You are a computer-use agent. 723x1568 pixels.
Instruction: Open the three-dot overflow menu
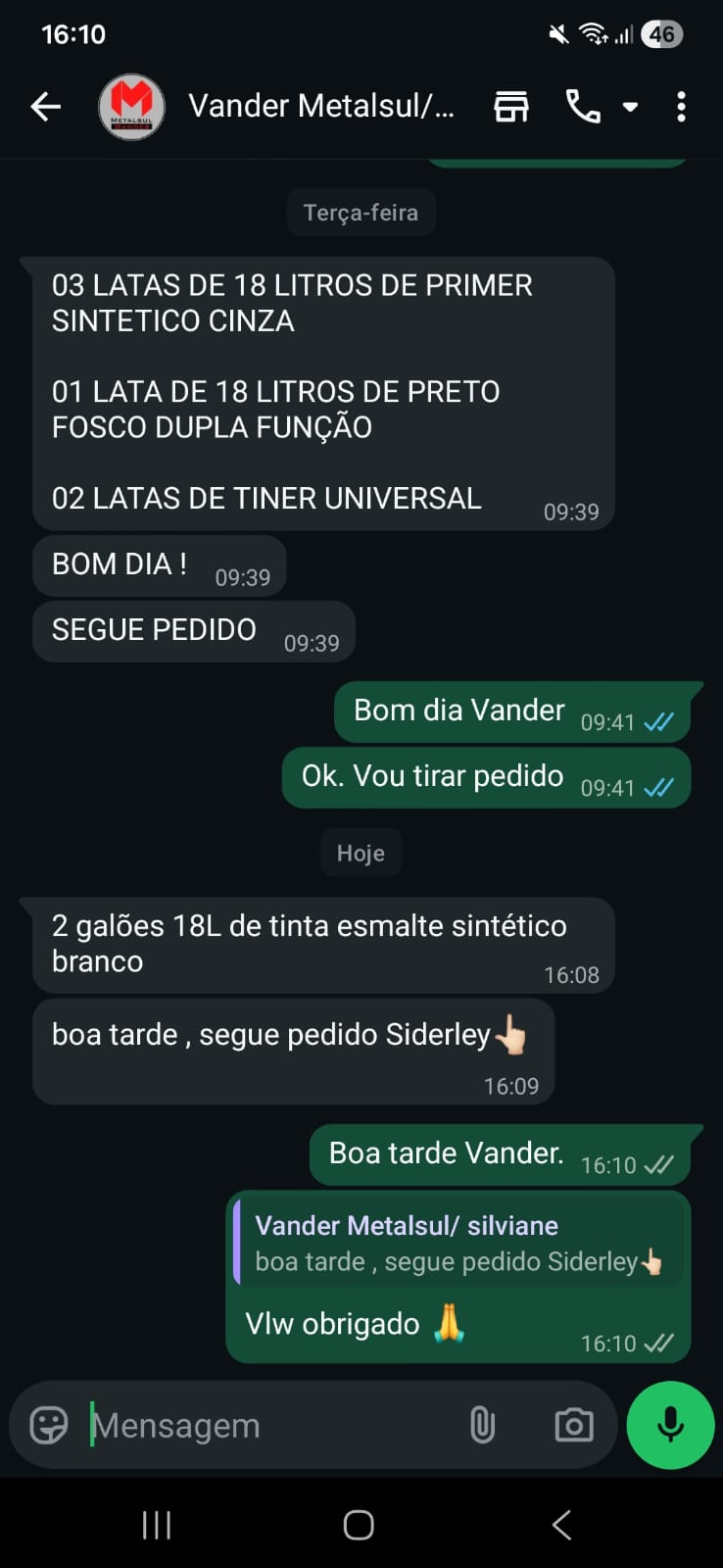[681, 106]
